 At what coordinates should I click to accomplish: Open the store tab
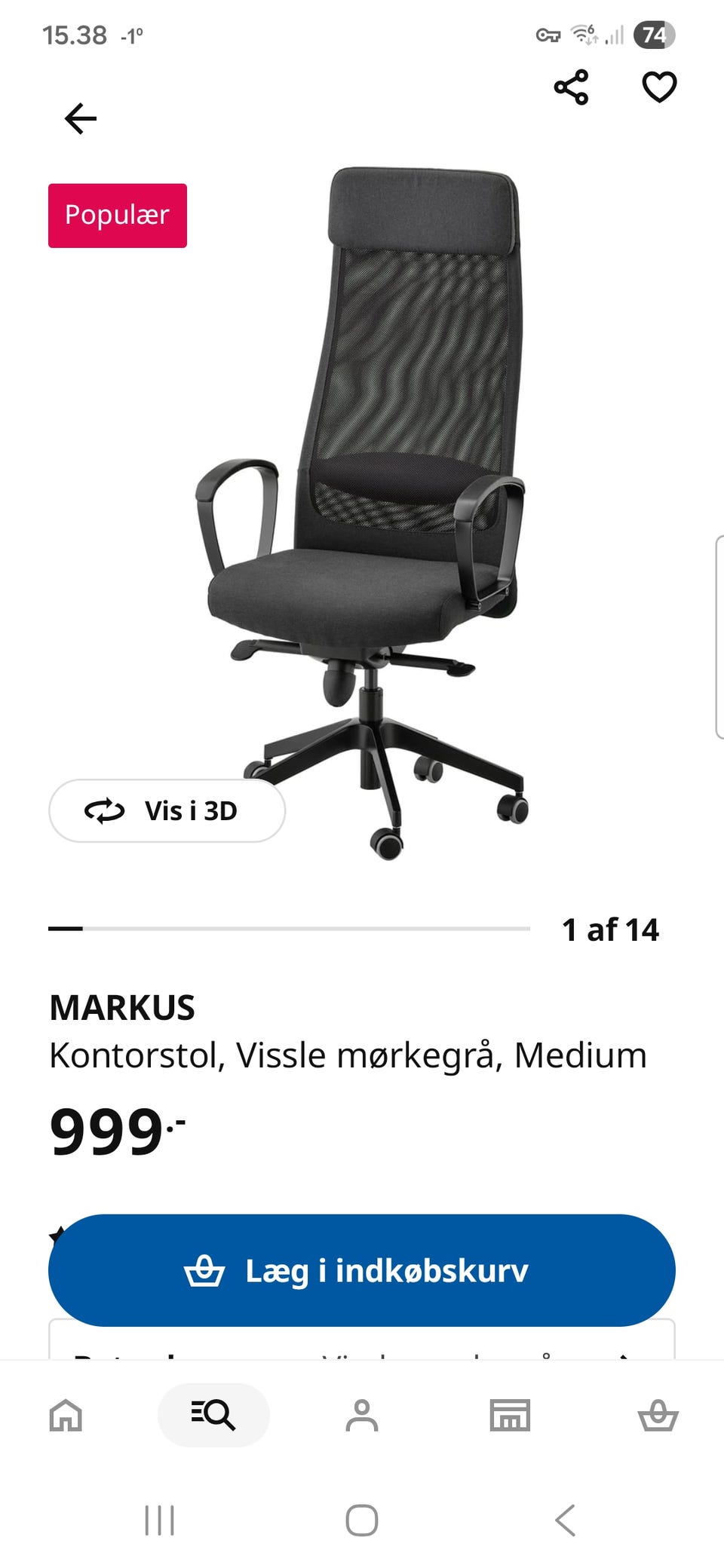pyautogui.click(x=510, y=1415)
